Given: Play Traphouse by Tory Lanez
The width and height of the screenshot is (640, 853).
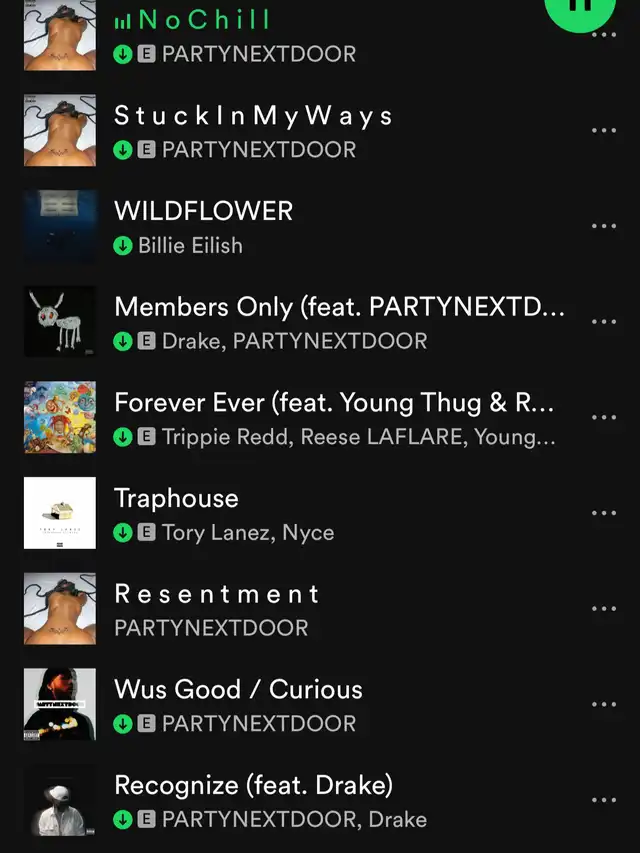Looking at the screenshot, I should click(x=177, y=498).
